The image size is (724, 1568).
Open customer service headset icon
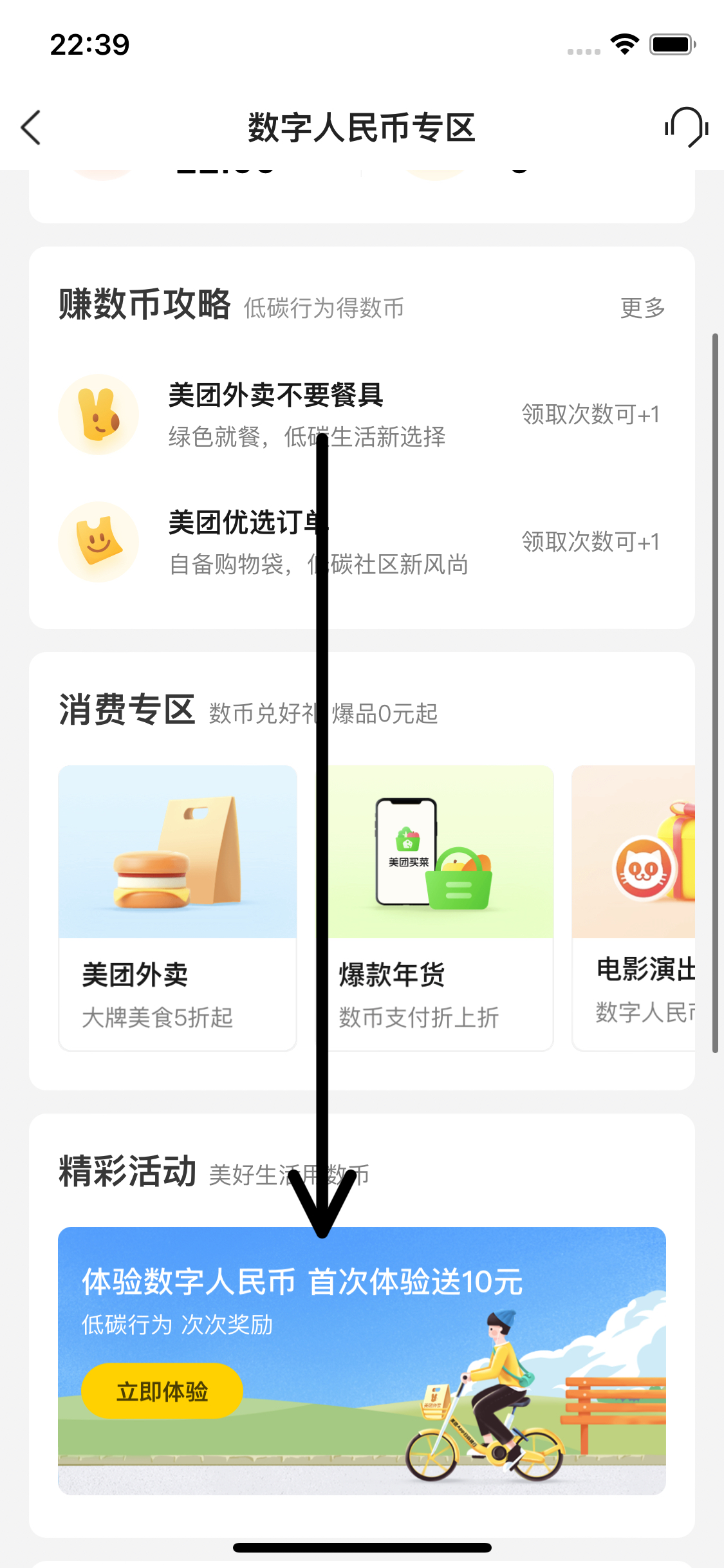tap(686, 127)
